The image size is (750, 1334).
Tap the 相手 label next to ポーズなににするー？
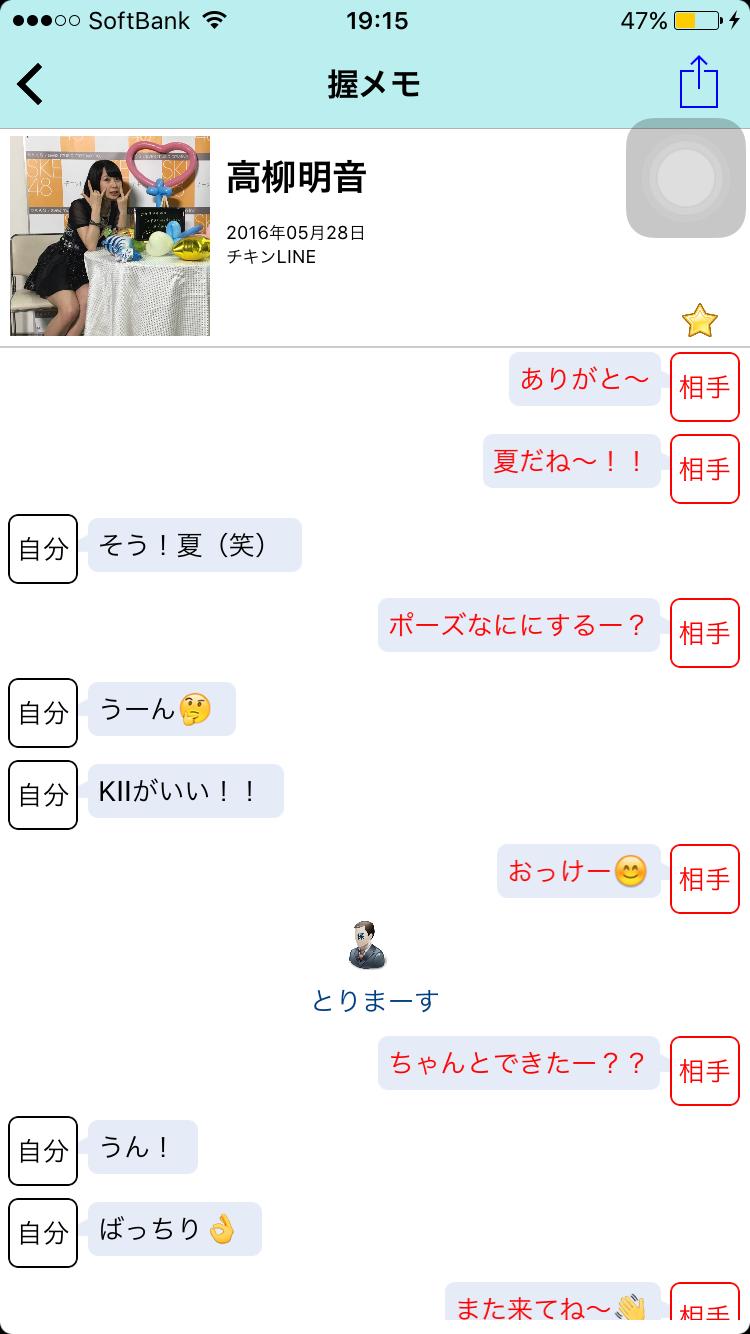pos(704,633)
